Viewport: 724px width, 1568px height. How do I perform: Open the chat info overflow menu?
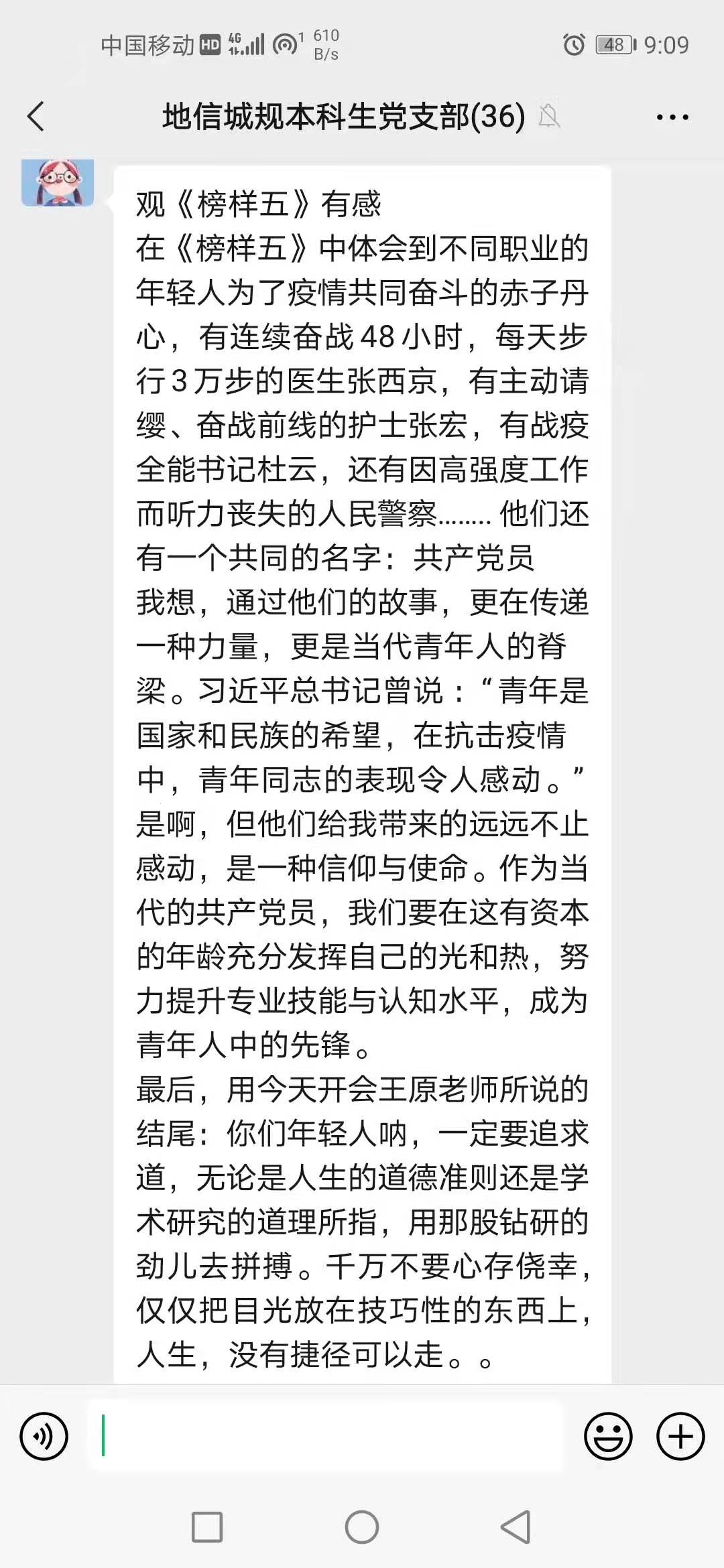[x=672, y=117]
